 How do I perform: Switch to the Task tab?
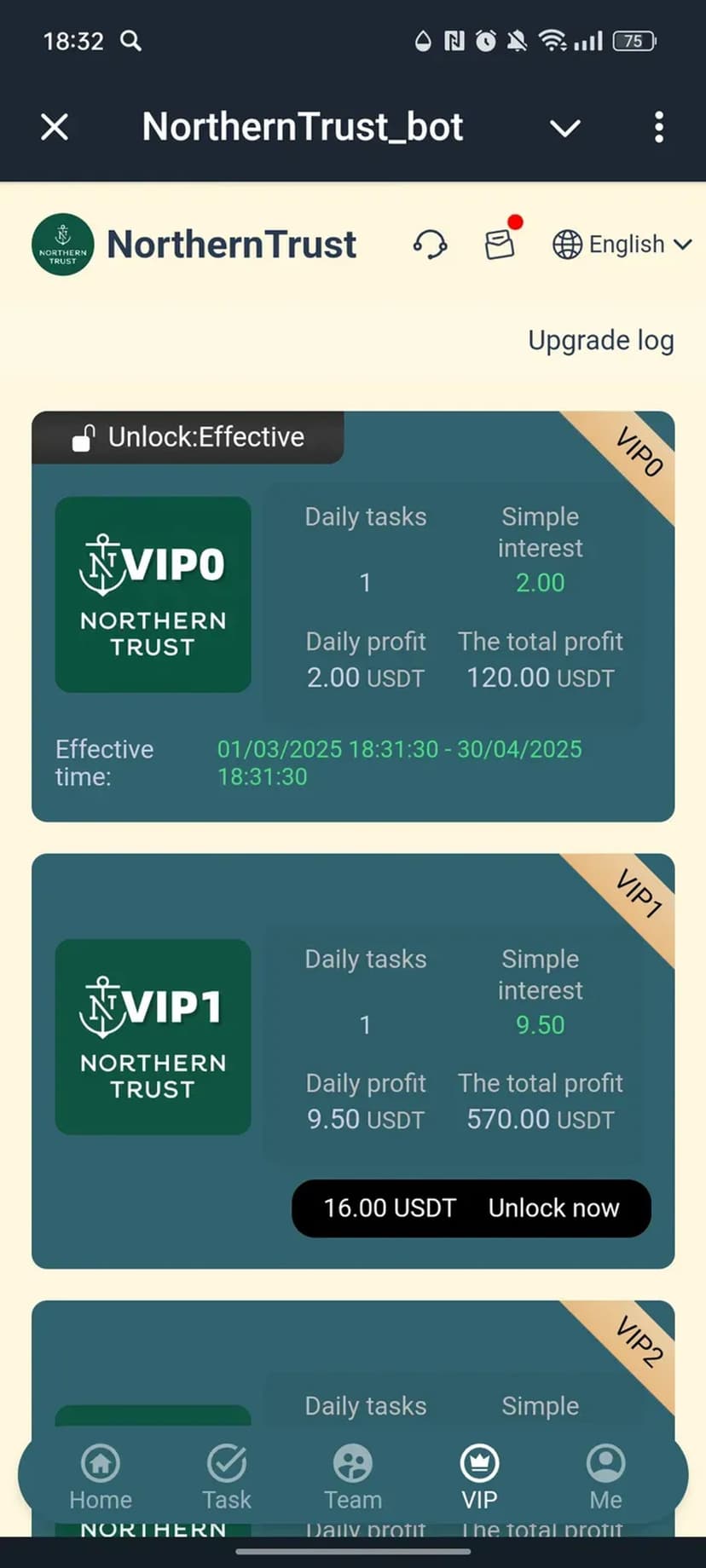(227, 1478)
